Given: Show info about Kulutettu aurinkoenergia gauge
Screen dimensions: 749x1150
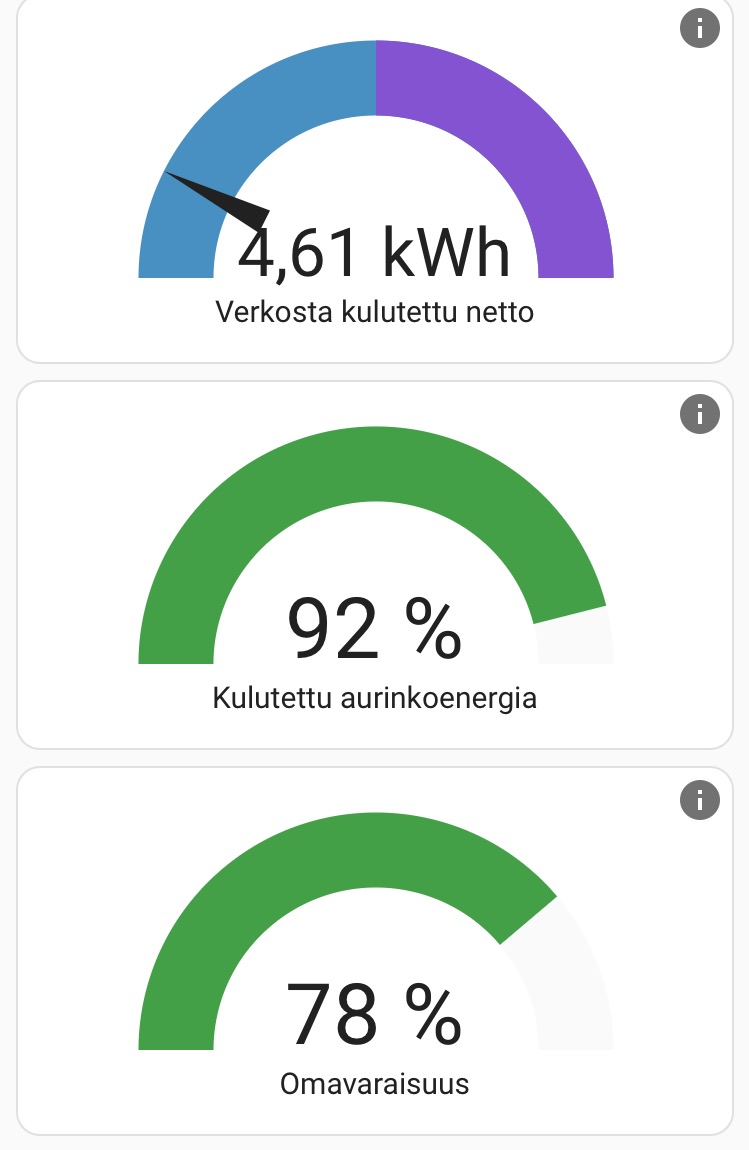Looking at the screenshot, I should pos(699,413).
